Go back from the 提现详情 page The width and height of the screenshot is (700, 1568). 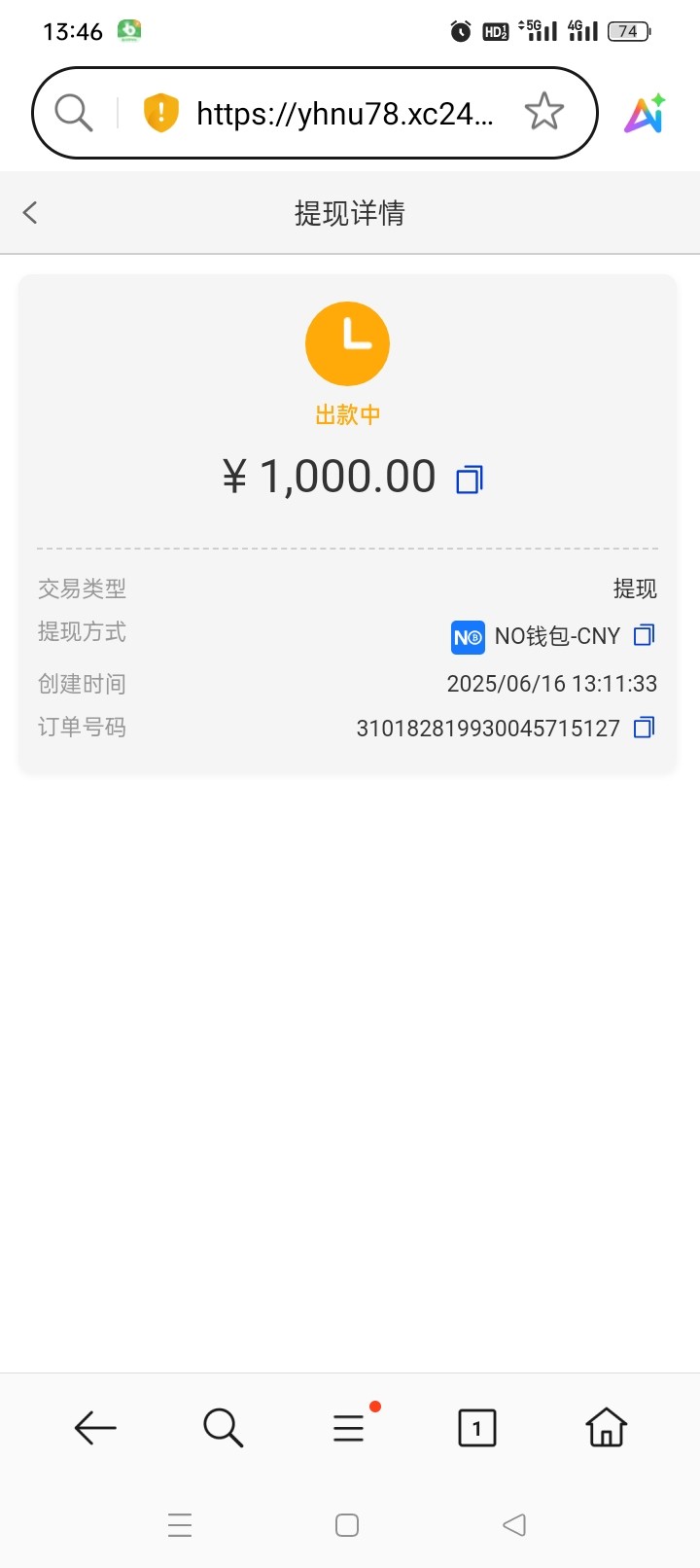(x=30, y=212)
